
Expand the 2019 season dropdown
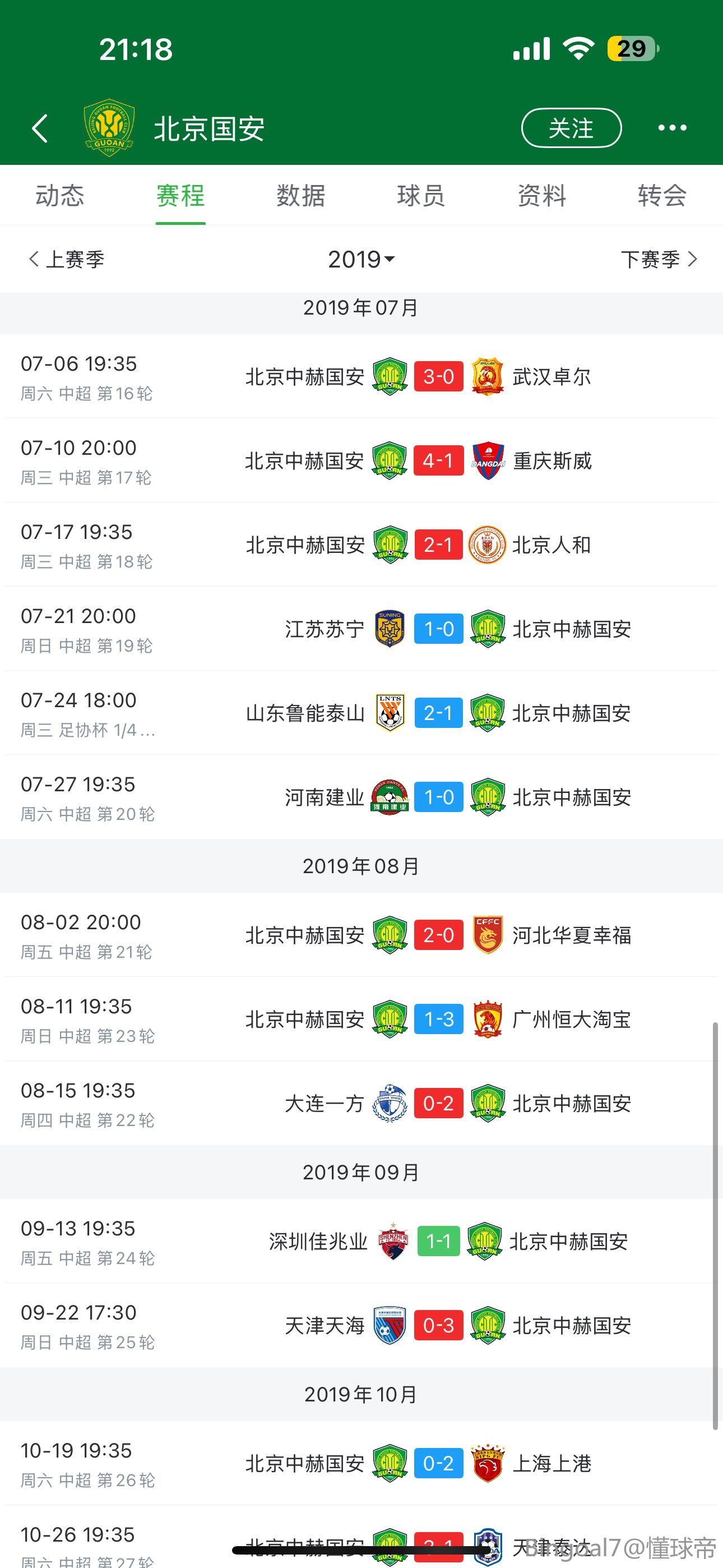tap(361, 259)
